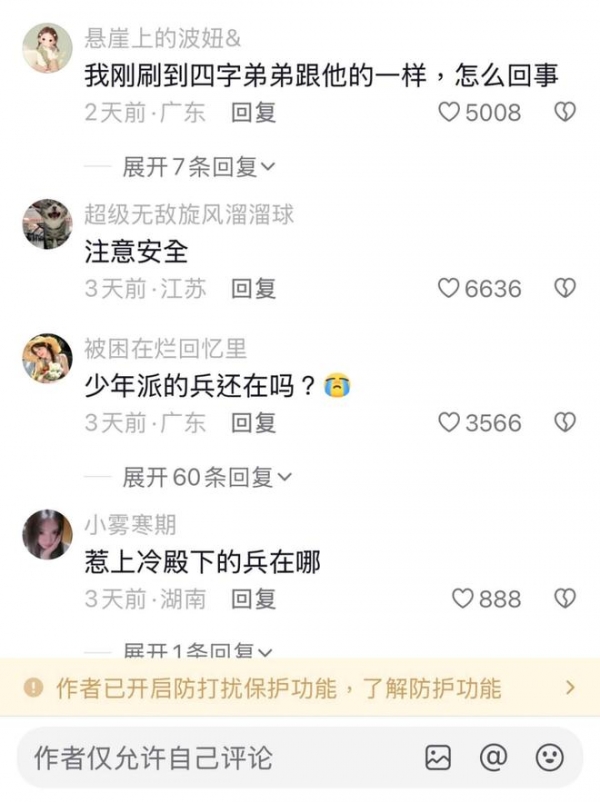Reply to 悬崖上的波妞&'s comment

(253, 112)
